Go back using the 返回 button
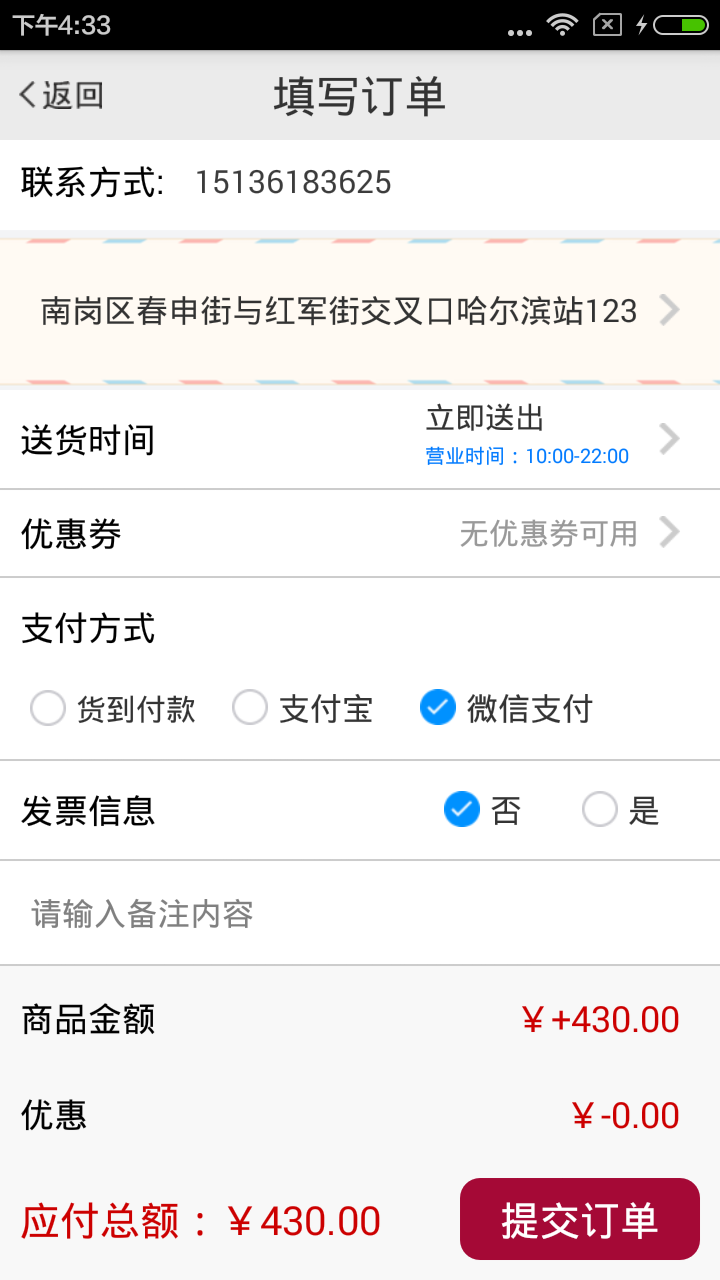 61,95
